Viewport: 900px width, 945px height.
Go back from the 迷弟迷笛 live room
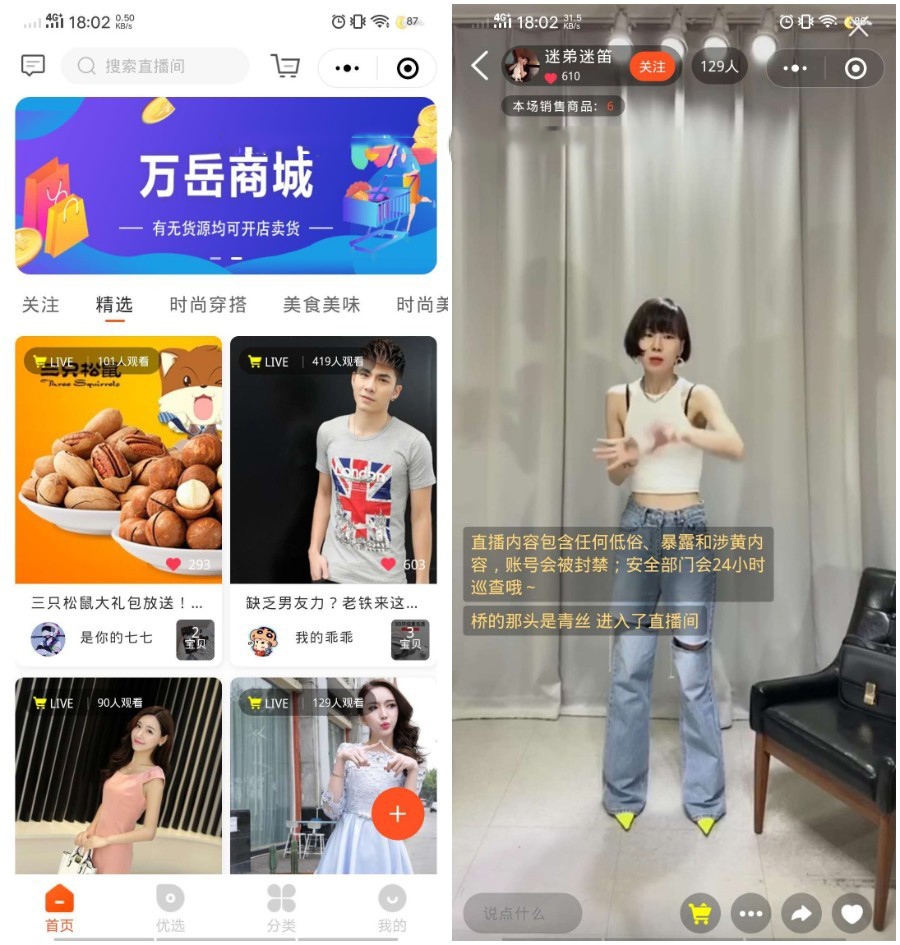click(x=480, y=66)
